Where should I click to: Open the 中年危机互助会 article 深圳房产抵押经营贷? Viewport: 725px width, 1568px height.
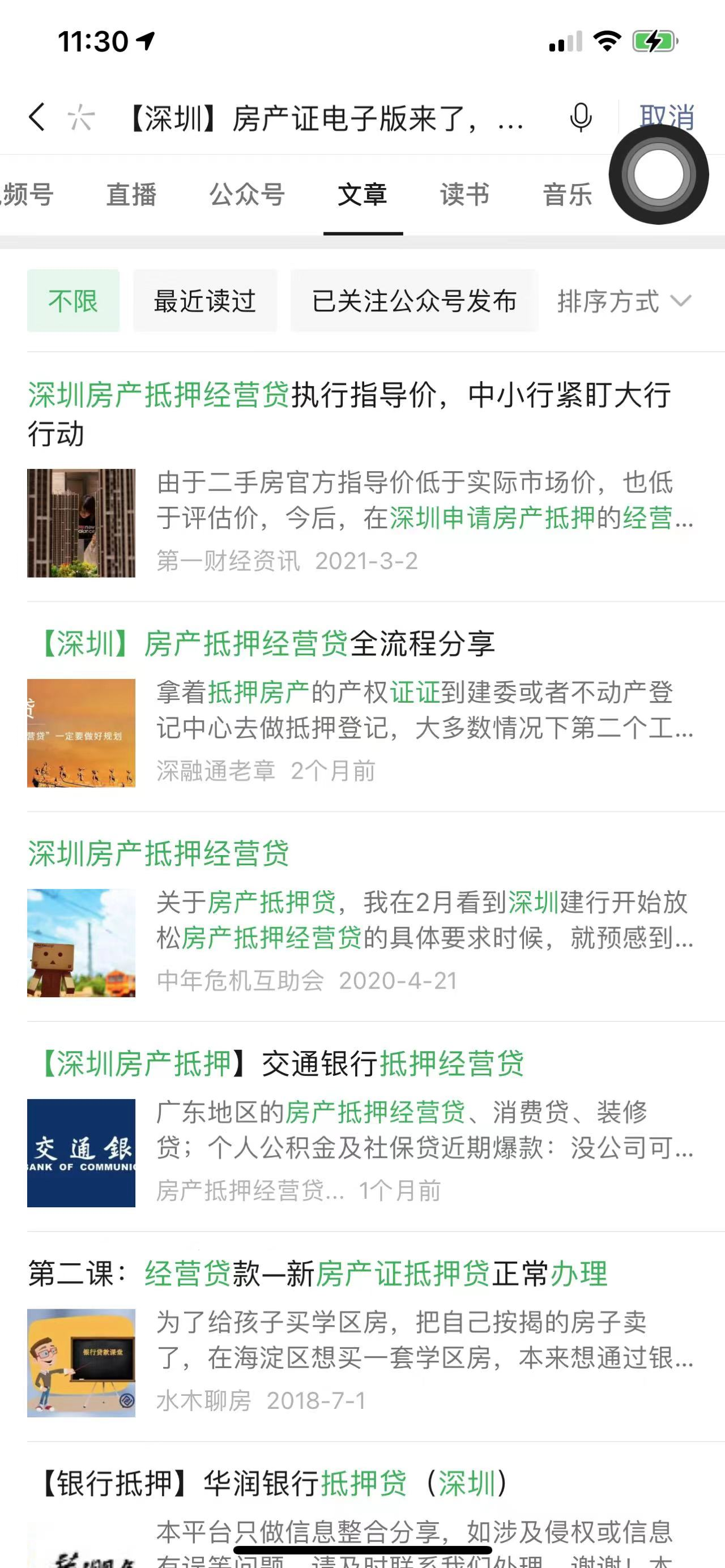[x=158, y=853]
